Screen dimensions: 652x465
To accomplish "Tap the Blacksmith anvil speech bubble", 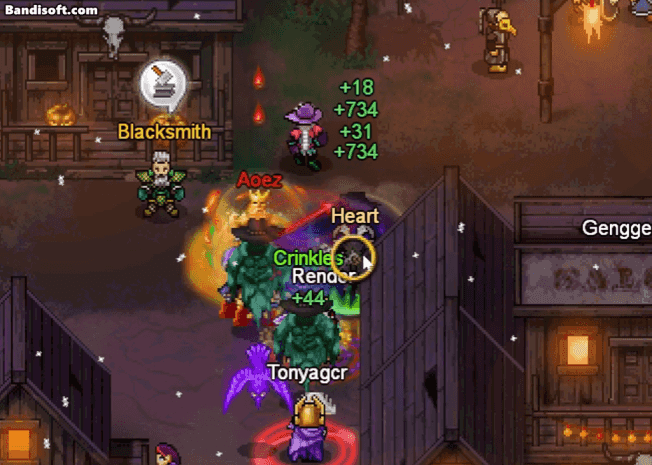I will (161, 84).
